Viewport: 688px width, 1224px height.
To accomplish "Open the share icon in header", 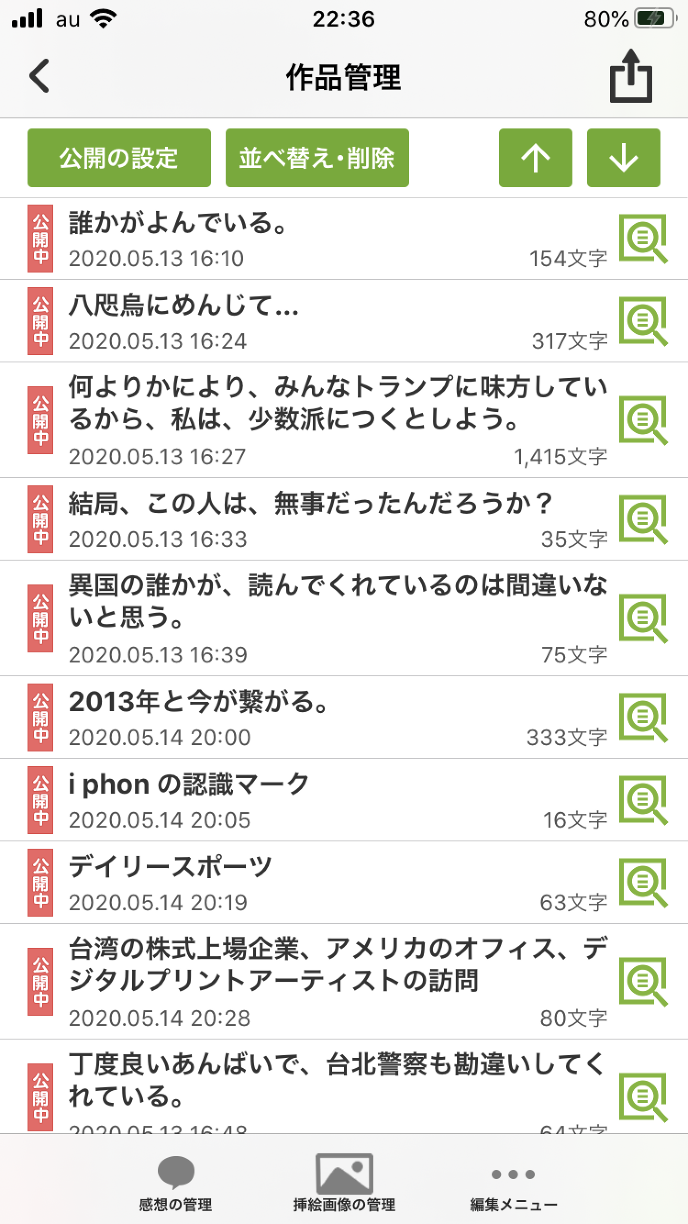I will click(x=631, y=77).
